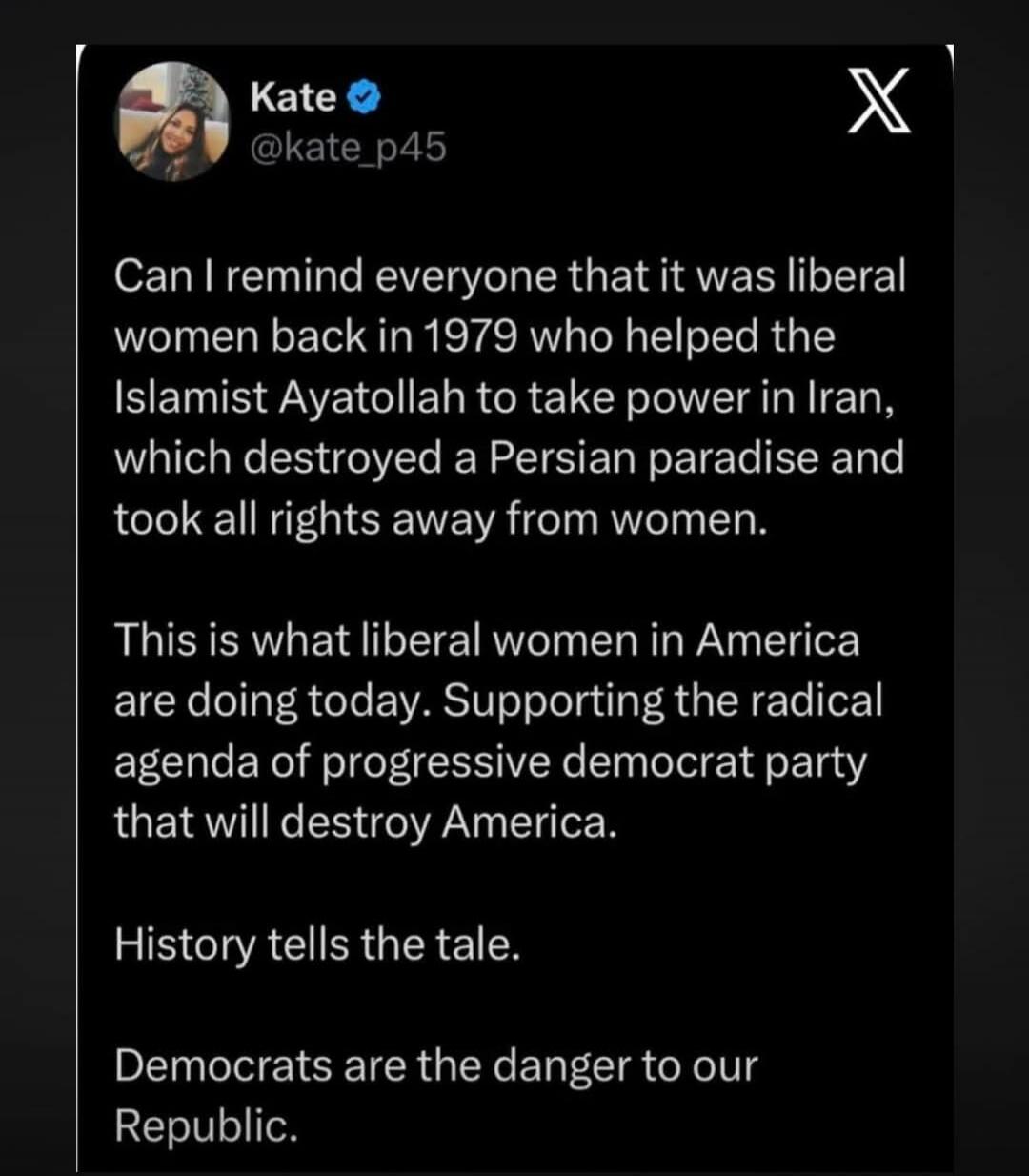This screenshot has height=1176, width=1029.
Task: Select the blue check icon beside the username
Action: coord(364,95)
